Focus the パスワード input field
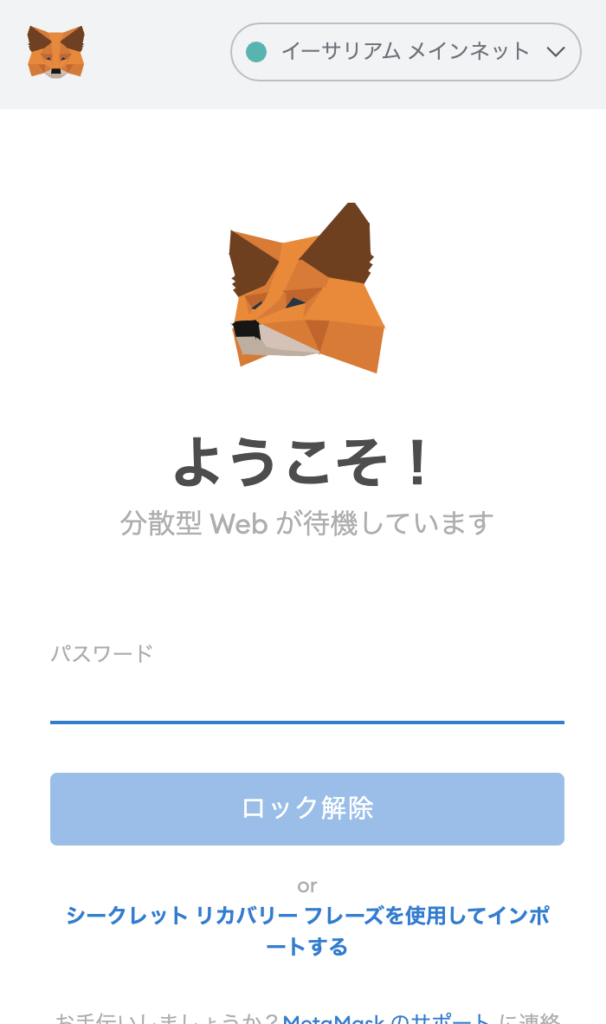Screen dimensions: 606x1024 pyautogui.click(x=307, y=697)
